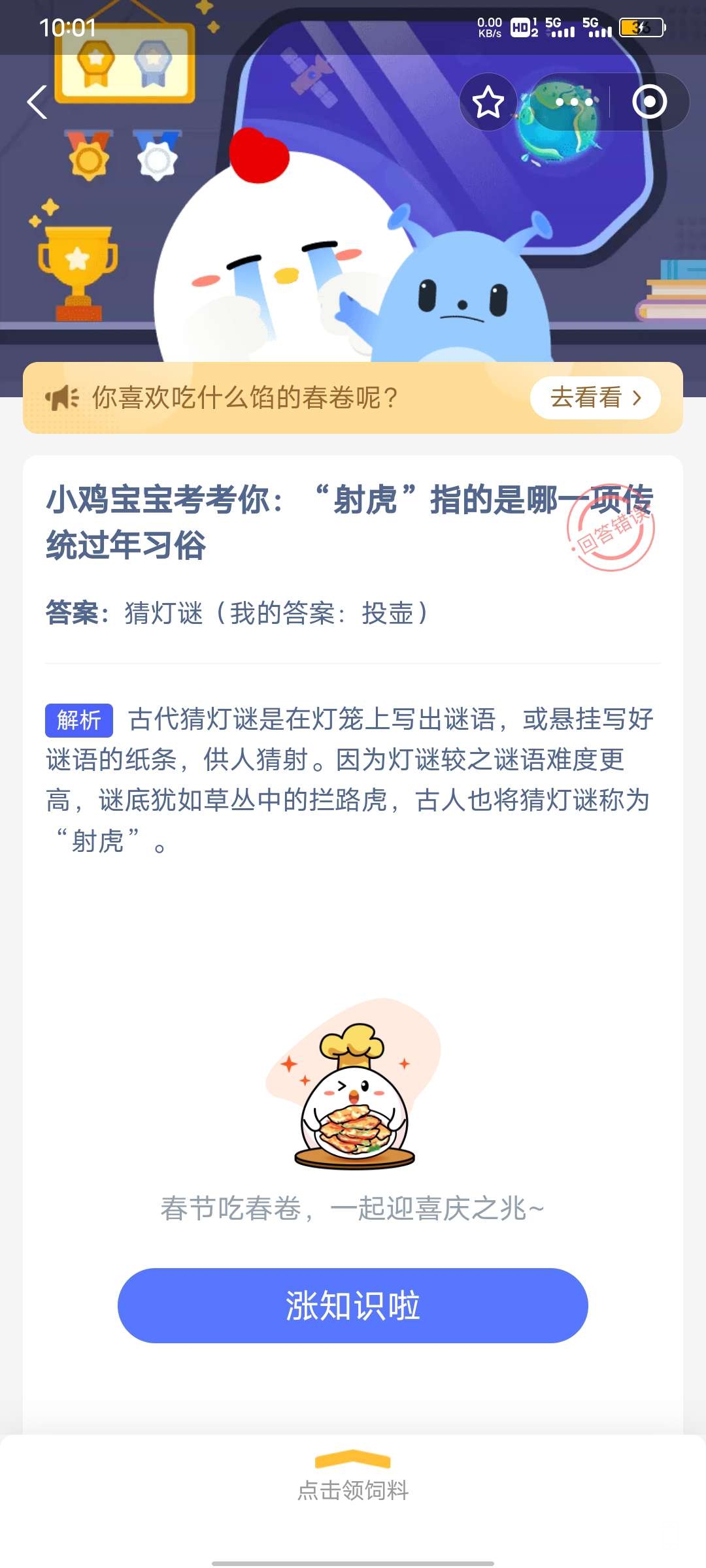Close the mini program via the circle icon
The height and width of the screenshot is (1568, 706).
(x=649, y=103)
